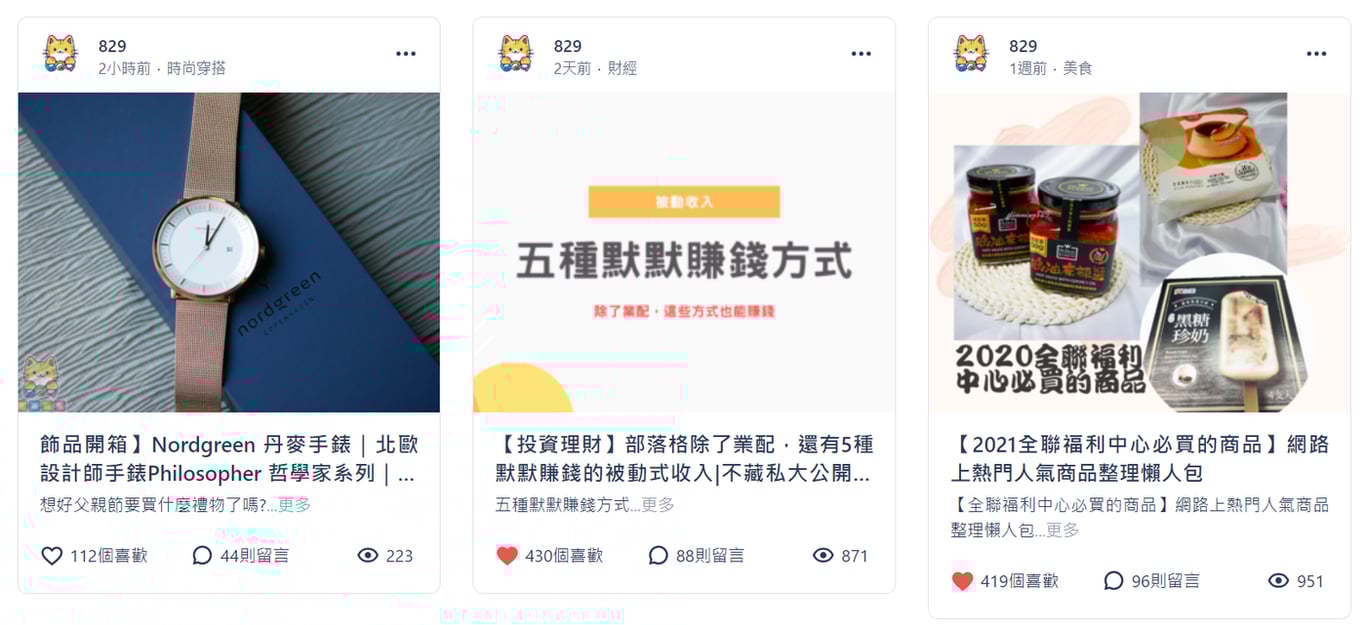The width and height of the screenshot is (1366, 625).
Task: Expand 更多 after 五種默默賺錢方式
Action: tap(658, 505)
